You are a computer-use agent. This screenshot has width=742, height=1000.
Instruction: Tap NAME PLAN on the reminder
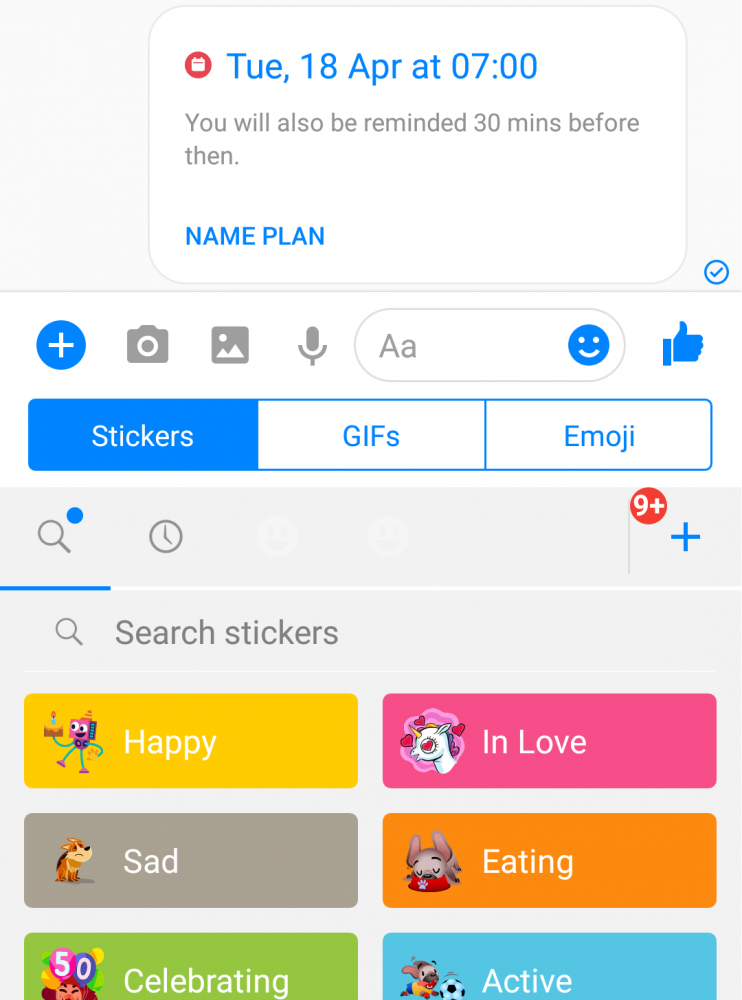click(255, 237)
